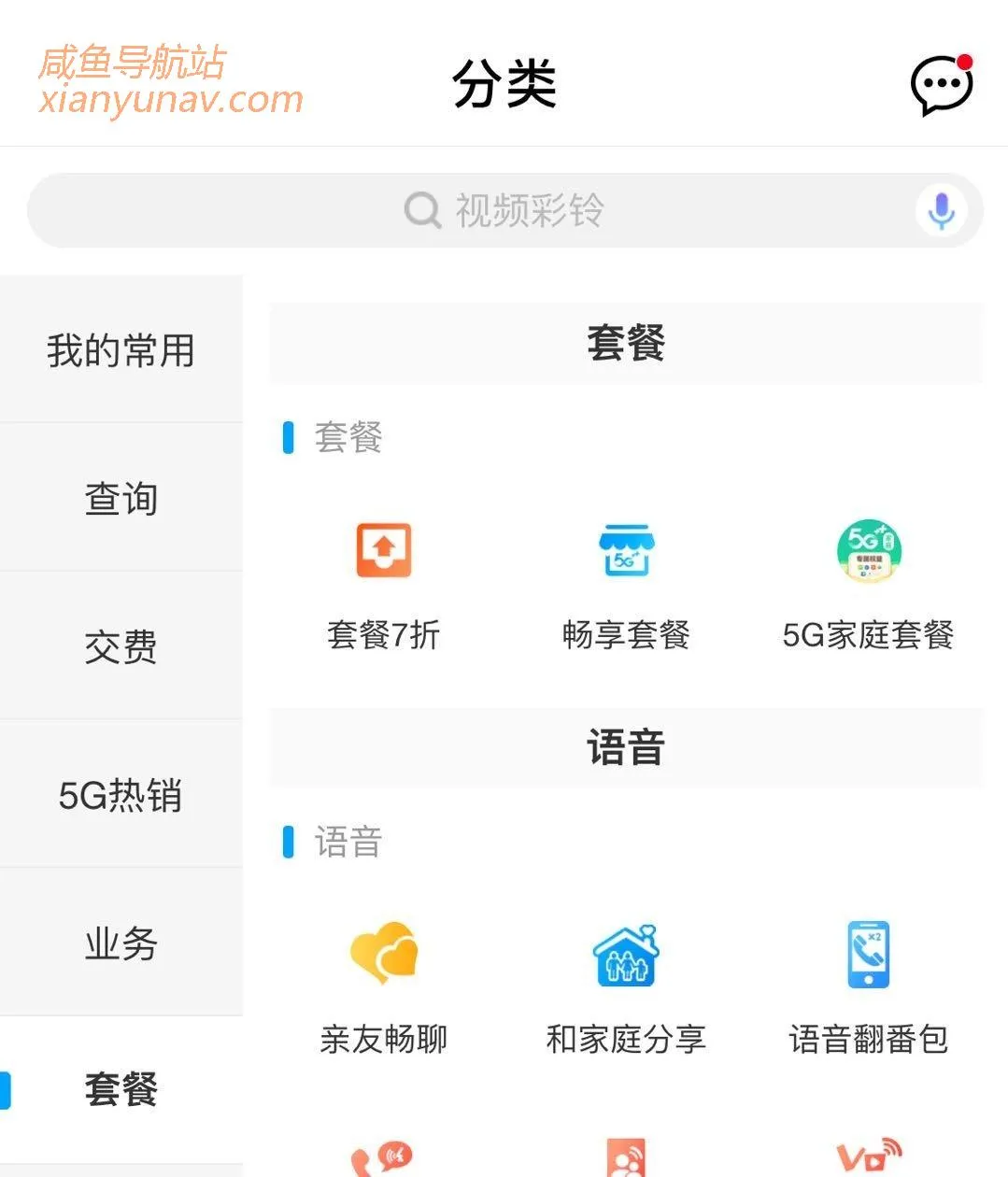The width and height of the screenshot is (1008, 1177).
Task: Tap the 套餐 section header
Action: click(626, 343)
